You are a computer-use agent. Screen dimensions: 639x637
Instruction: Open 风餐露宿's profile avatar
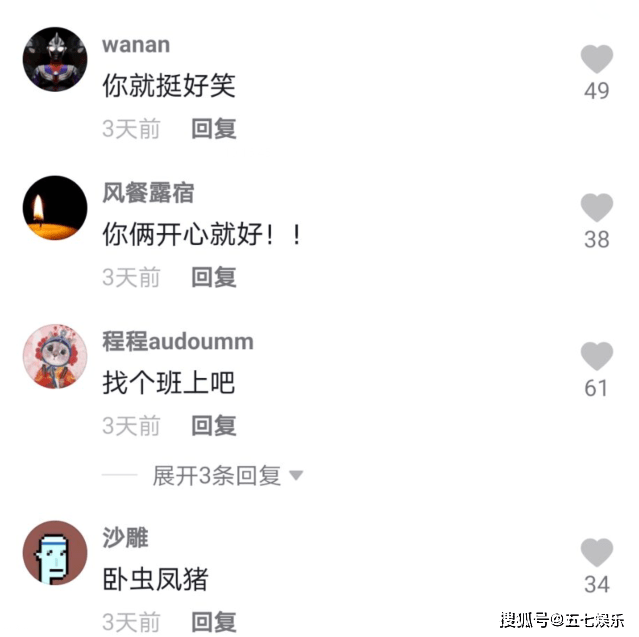(55, 208)
